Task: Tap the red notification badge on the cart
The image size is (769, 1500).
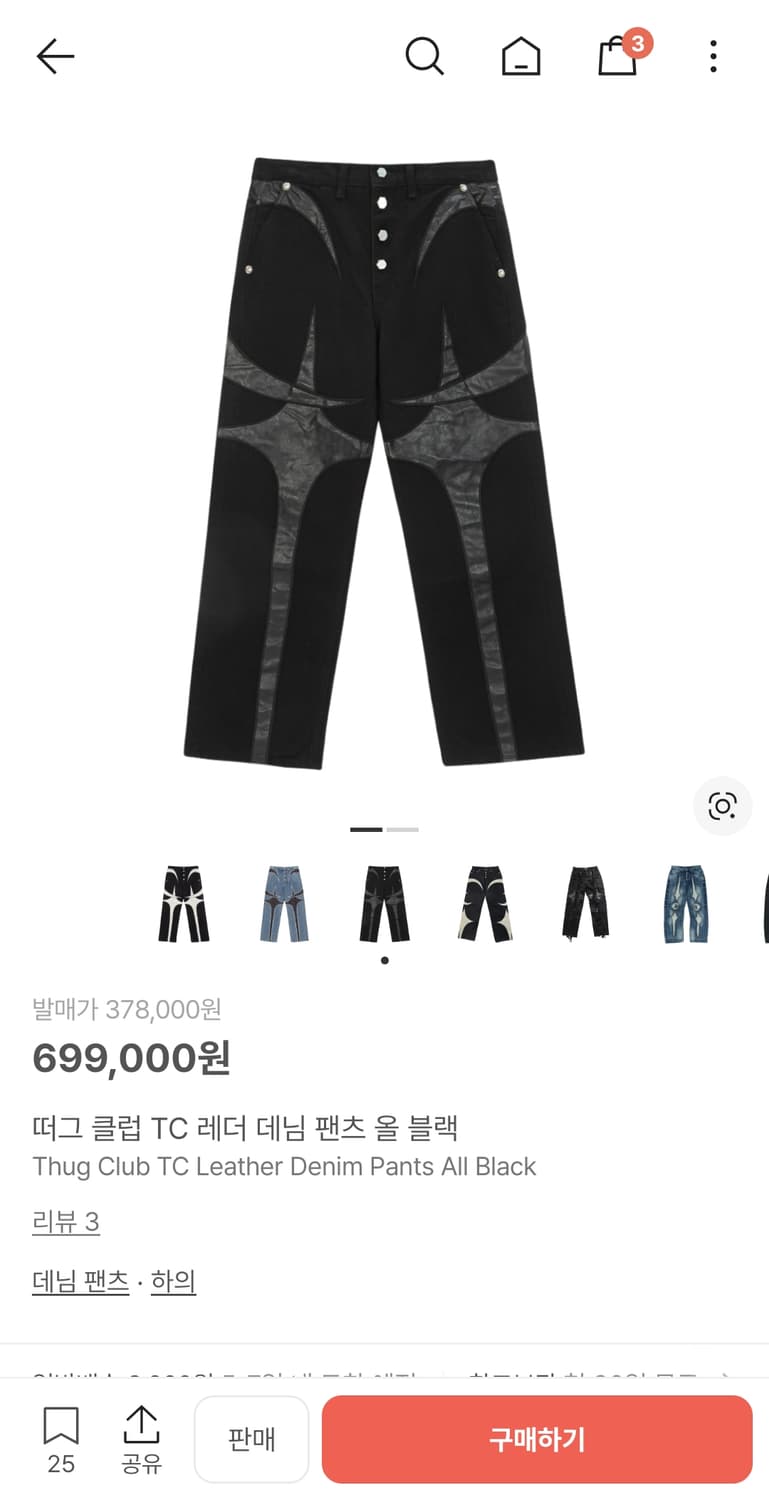Action: pyautogui.click(x=637, y=43)
